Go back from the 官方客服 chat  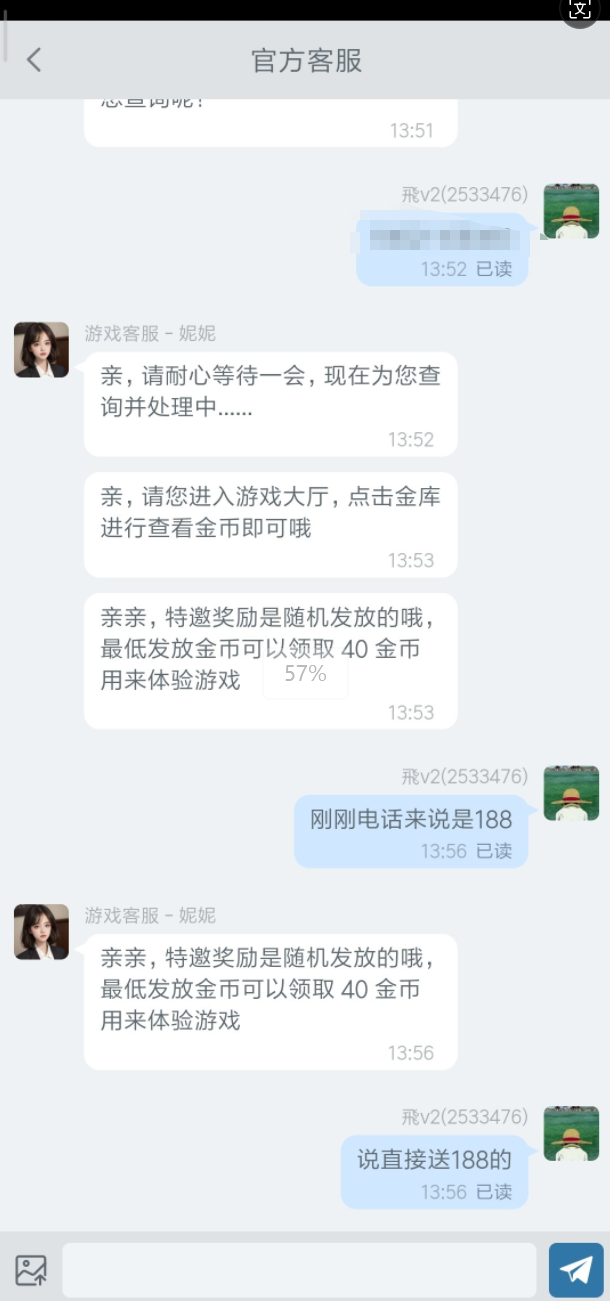click(x=34, y=60)
